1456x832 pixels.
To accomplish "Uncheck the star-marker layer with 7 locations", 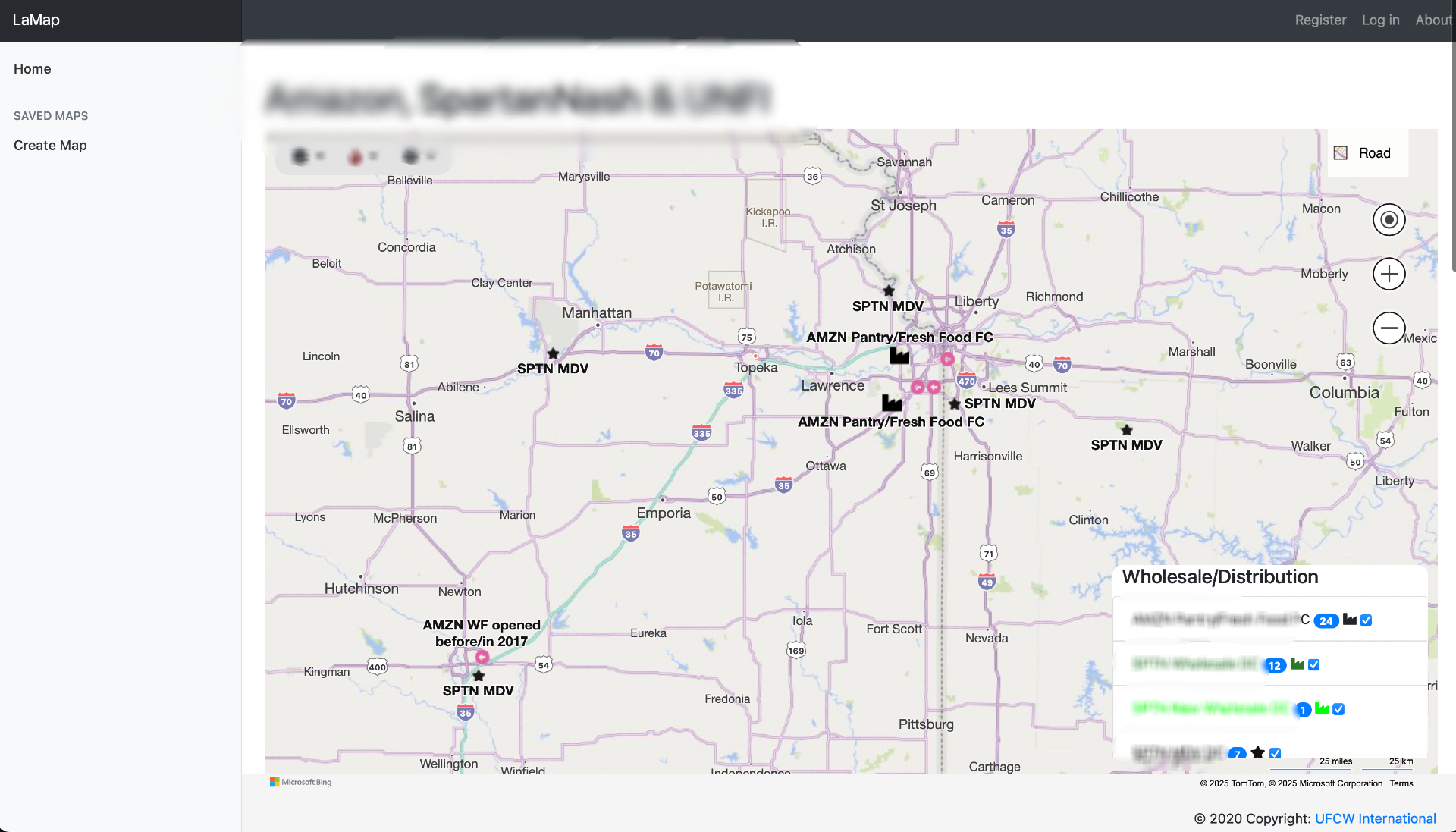I will click(x=1276, y=753).
